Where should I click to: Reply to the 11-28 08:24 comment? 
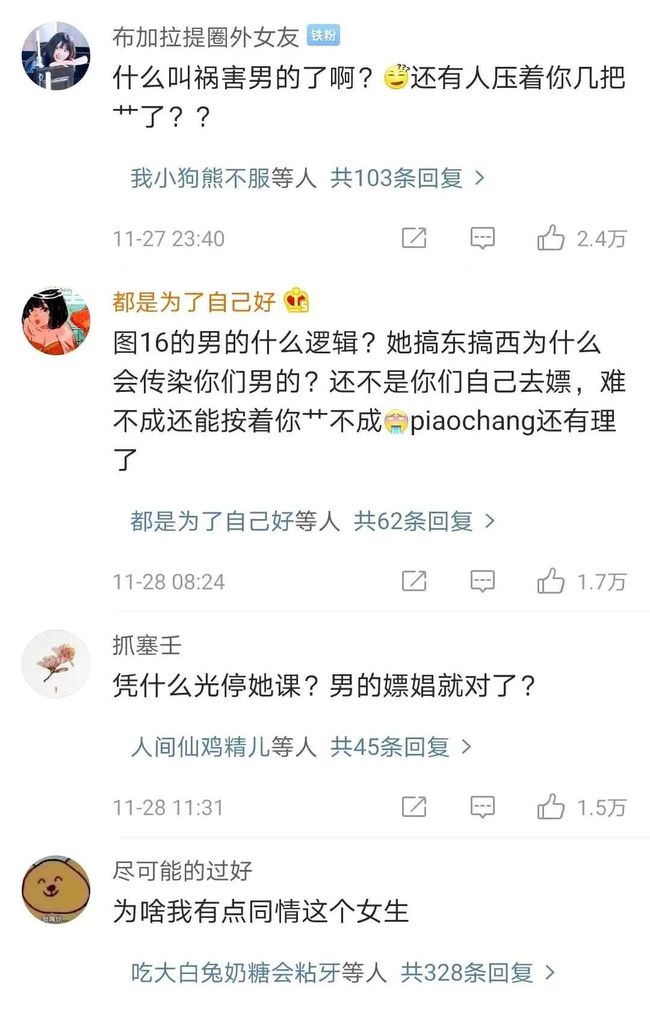(x=482, y=581)
